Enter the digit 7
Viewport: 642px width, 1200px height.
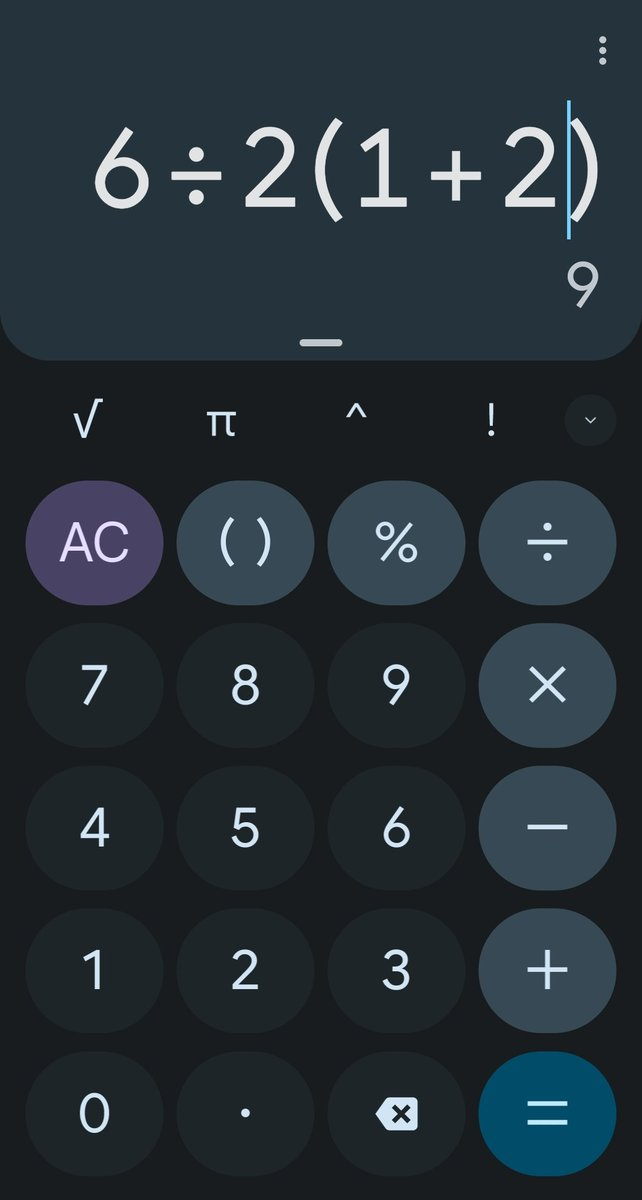coord(94,685)
